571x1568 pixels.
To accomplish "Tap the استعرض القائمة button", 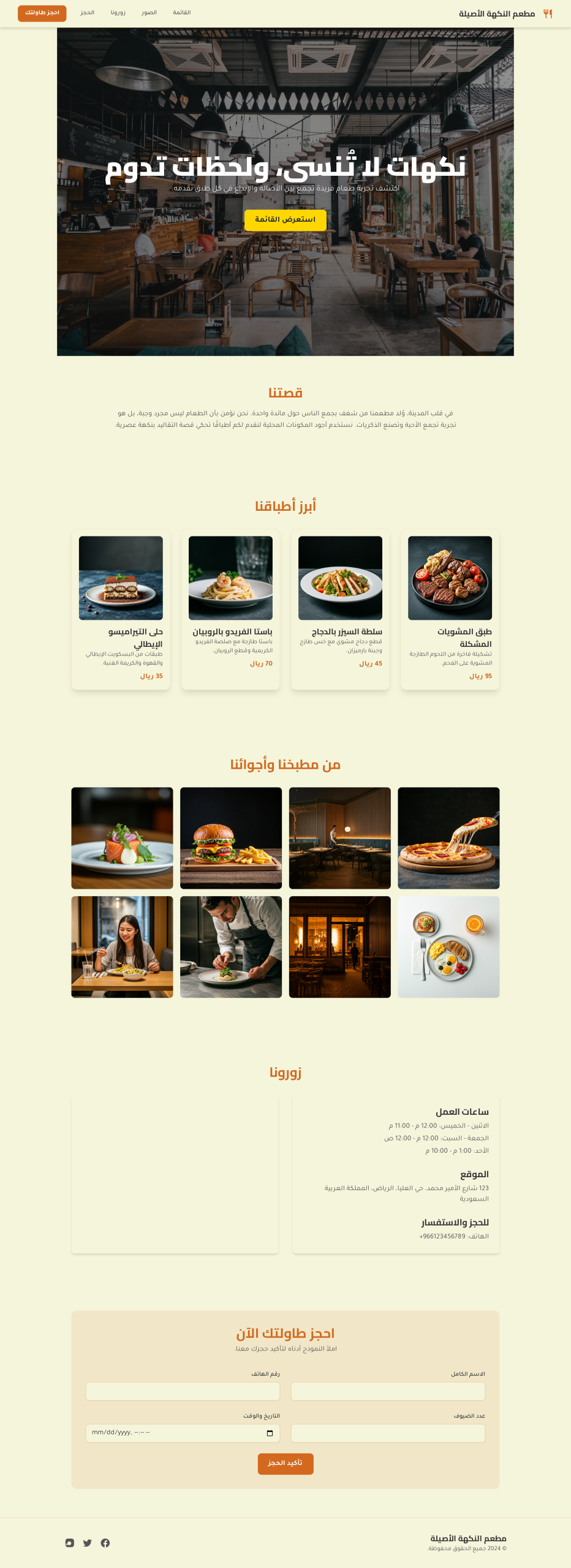I will click(x=285, y=220).
